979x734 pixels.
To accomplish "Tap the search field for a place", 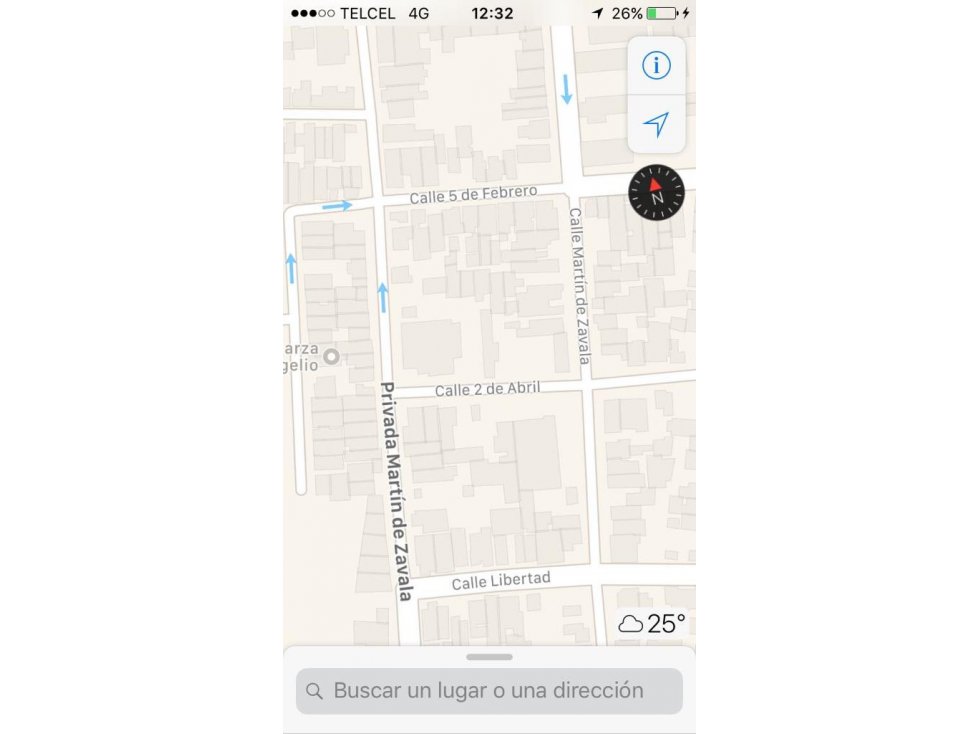I will click(x=489, y=691).
